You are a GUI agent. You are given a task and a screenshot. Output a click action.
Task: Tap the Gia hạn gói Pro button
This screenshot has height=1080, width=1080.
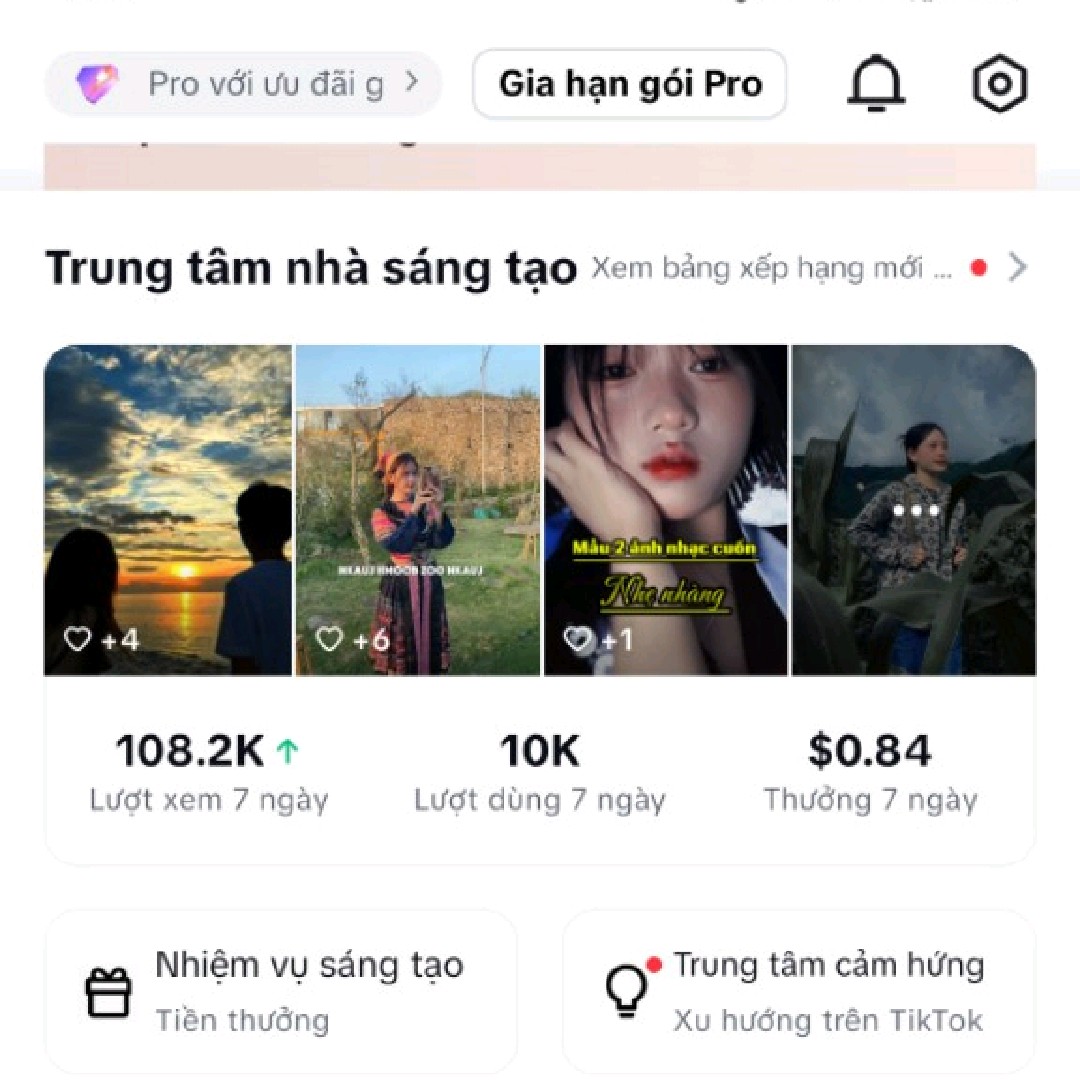click(x=630, y=84)
